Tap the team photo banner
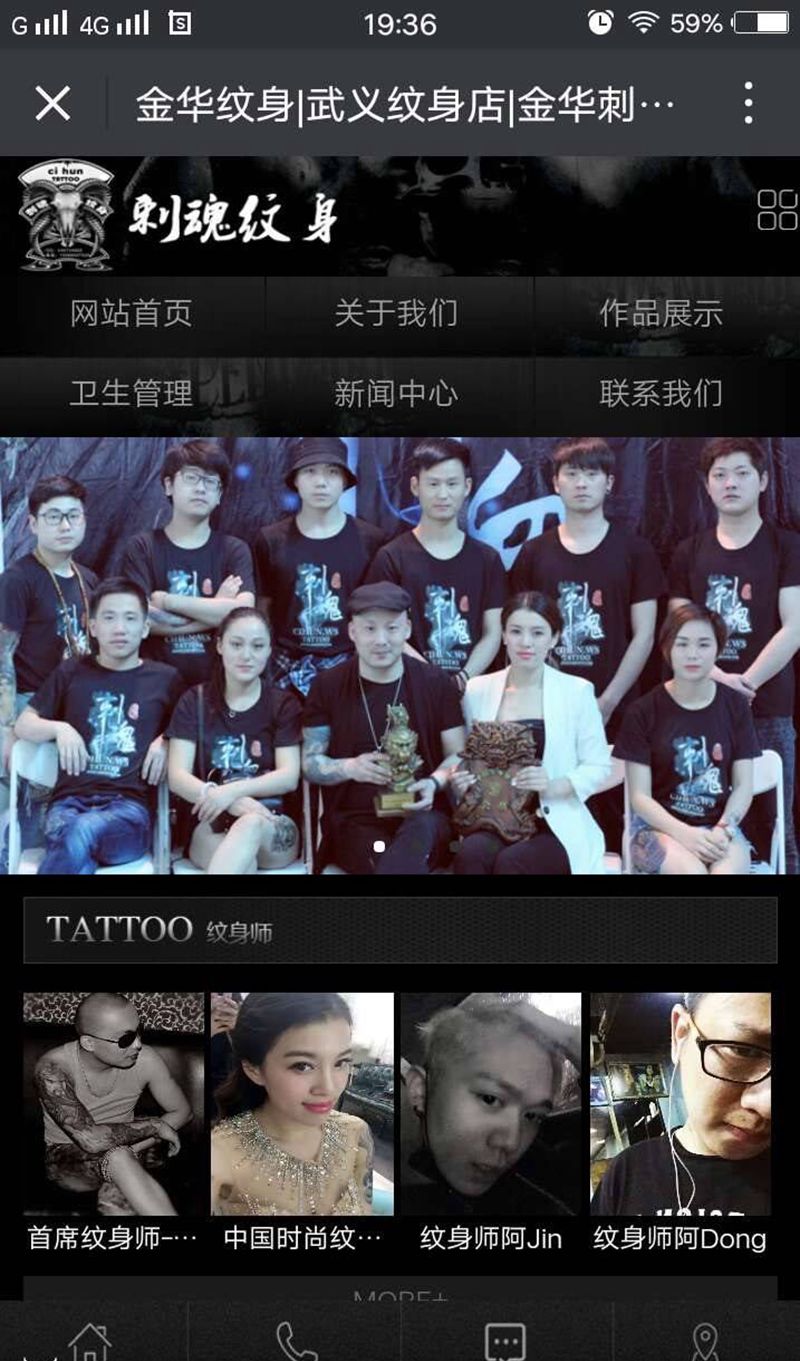The height and width of the screenshot is (1361, 800). 400,655
